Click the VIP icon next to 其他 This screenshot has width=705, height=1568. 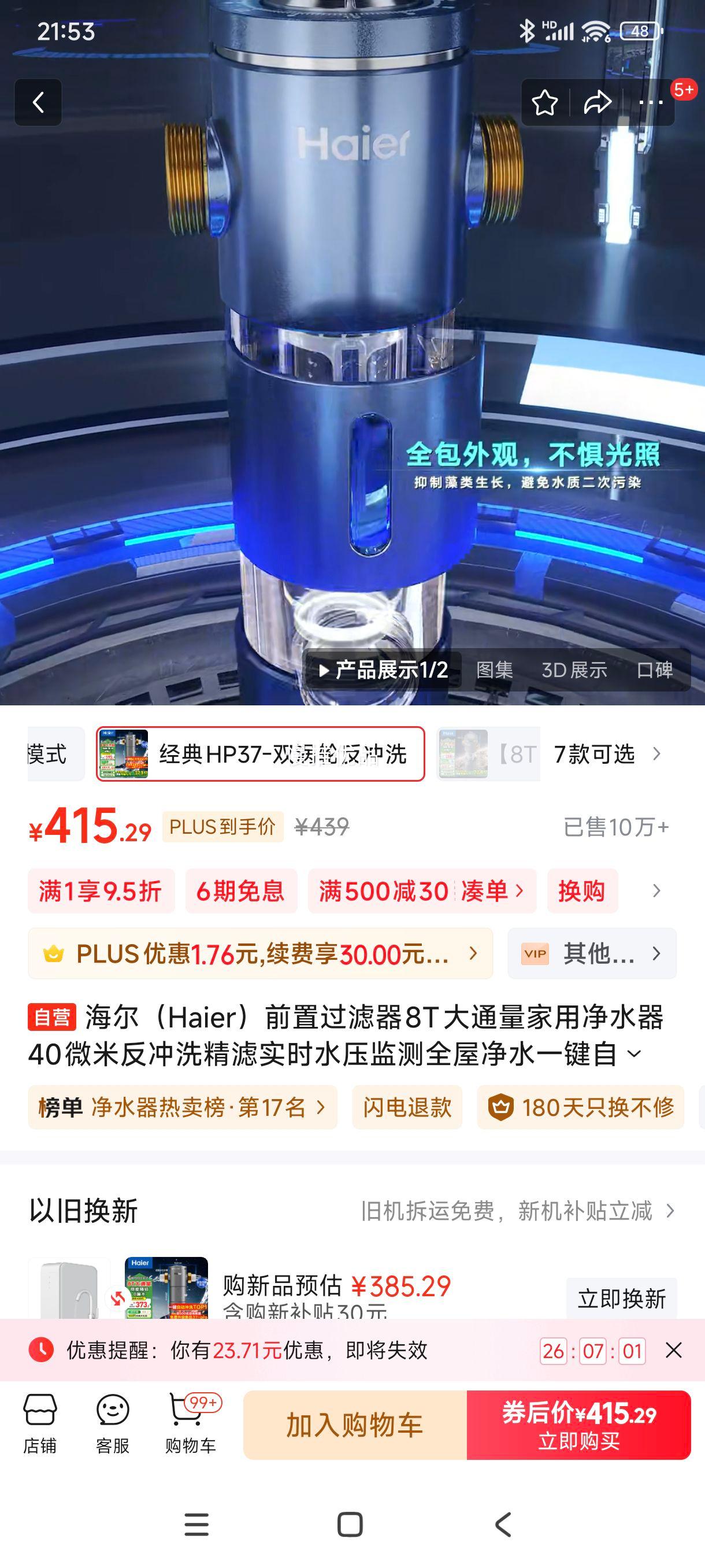click(x=534, y=954)
